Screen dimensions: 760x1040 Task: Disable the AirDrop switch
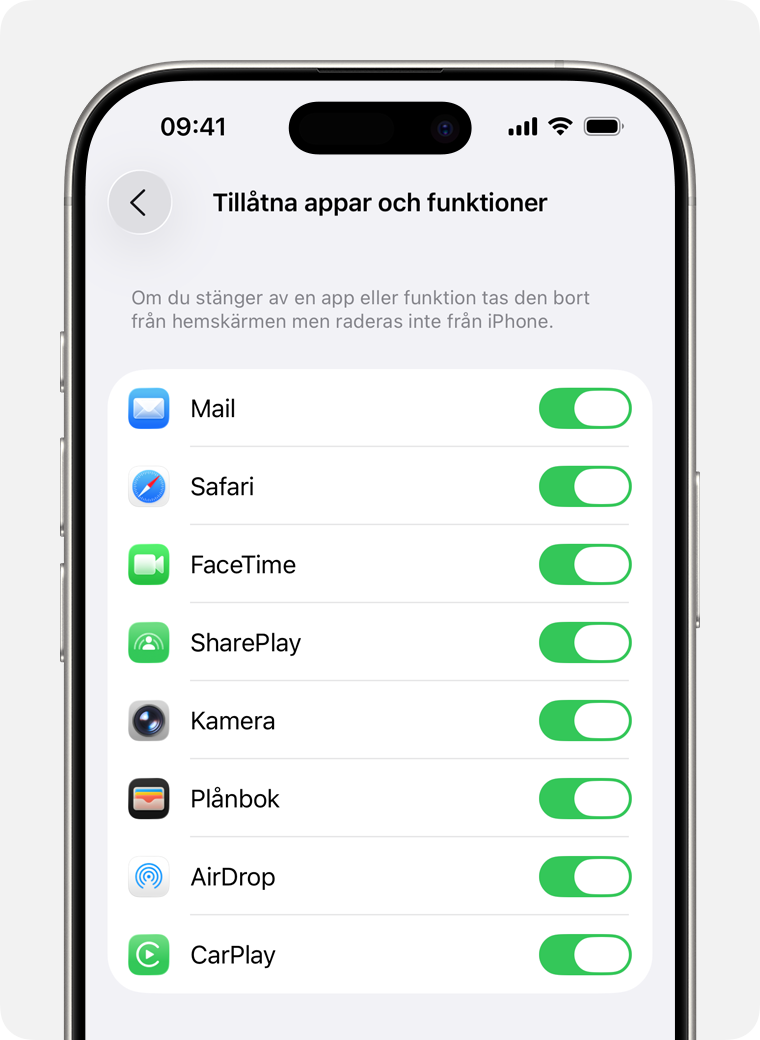[584, 877]
